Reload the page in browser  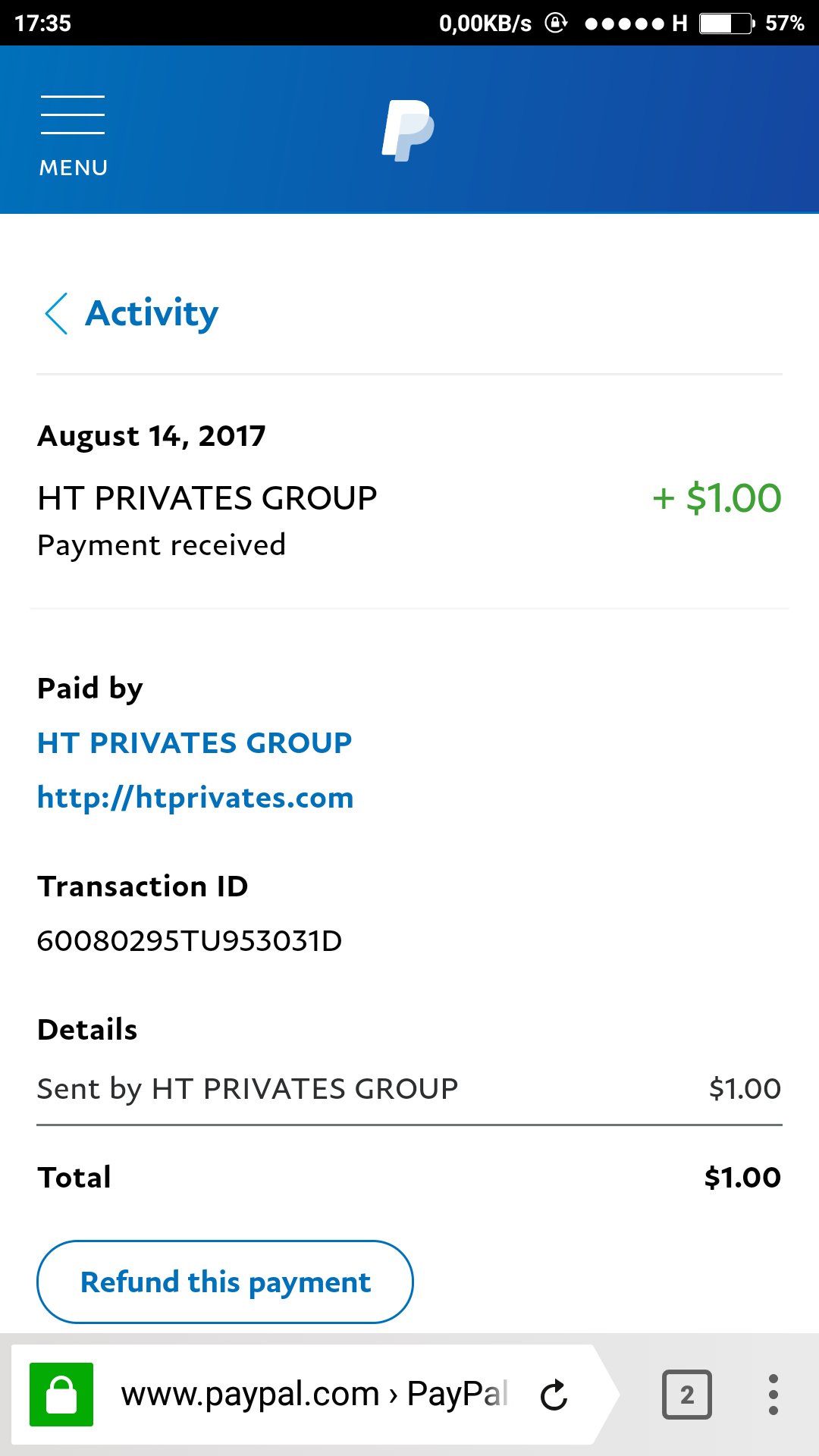554,1395
